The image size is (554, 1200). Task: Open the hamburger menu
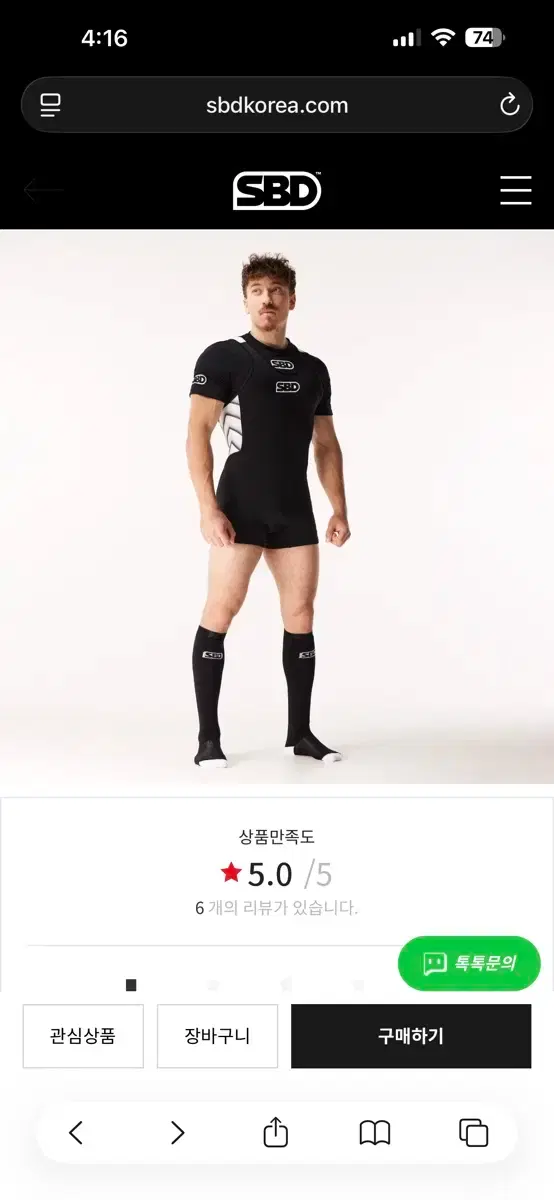click(x=516, y=190)
